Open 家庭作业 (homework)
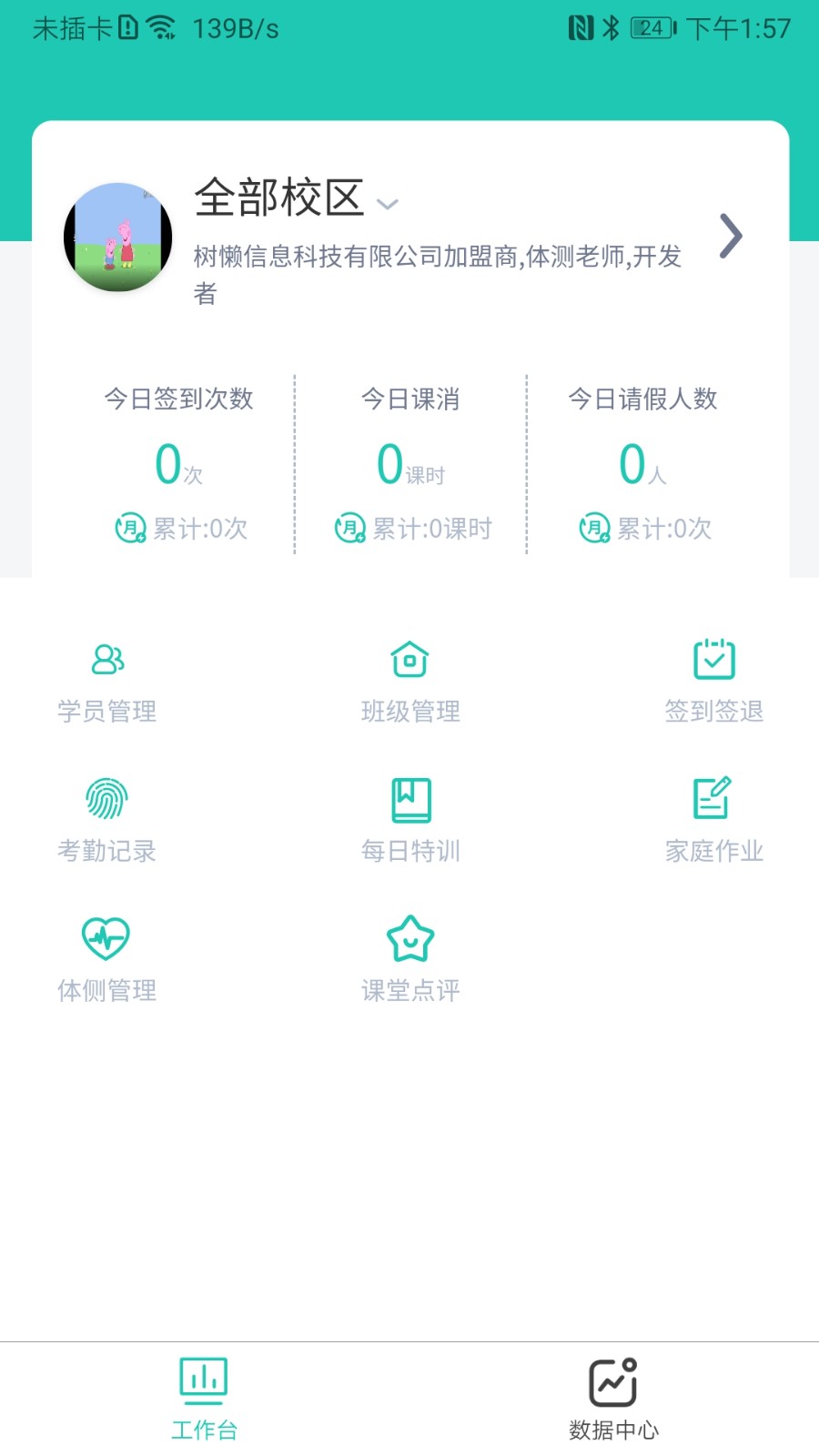Viewport: 819px width, 1456px height. pyautogui.click(x=714, y=819)
